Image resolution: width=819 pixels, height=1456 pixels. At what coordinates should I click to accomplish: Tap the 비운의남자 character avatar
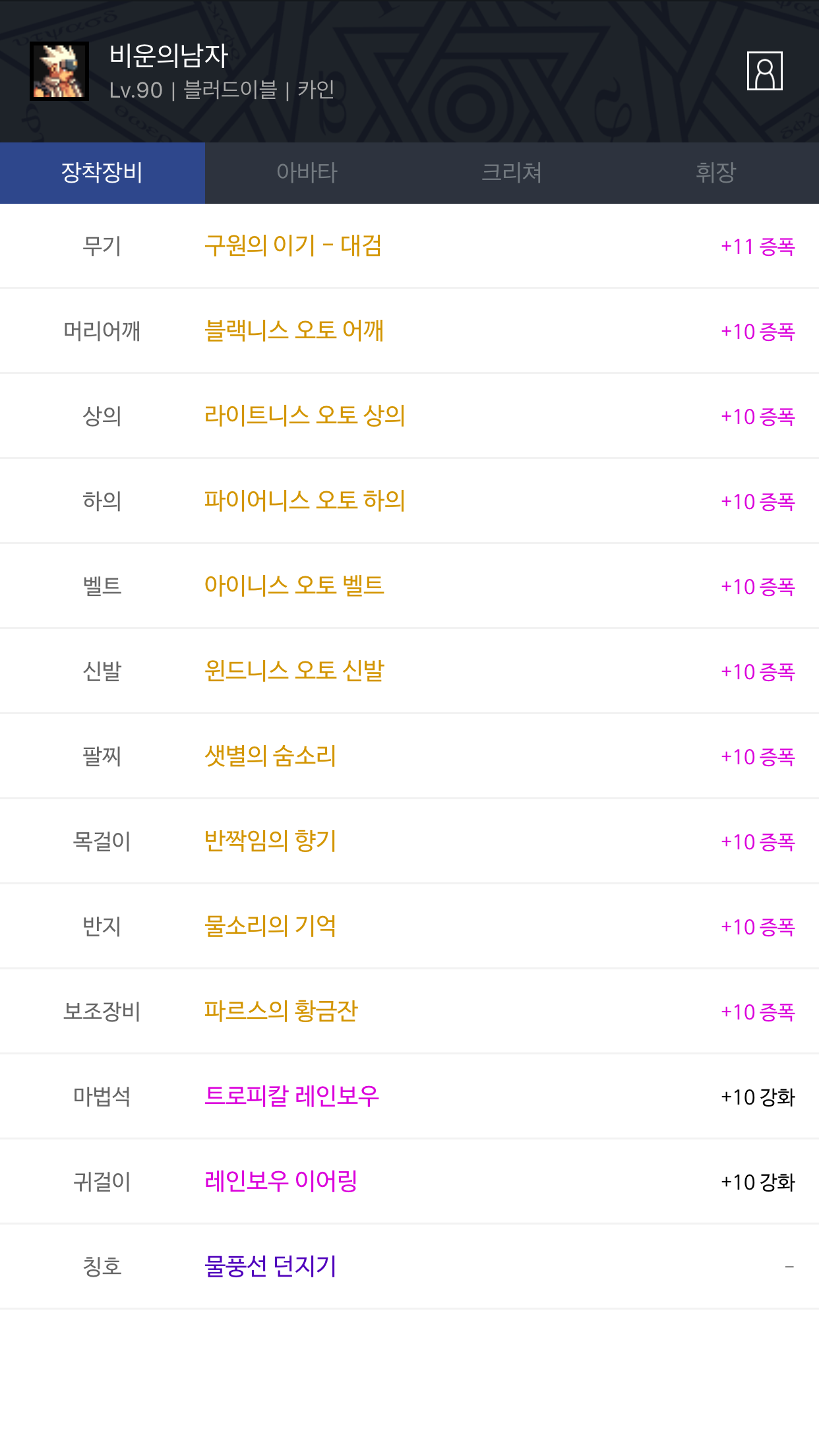click(x=59, y=71)
